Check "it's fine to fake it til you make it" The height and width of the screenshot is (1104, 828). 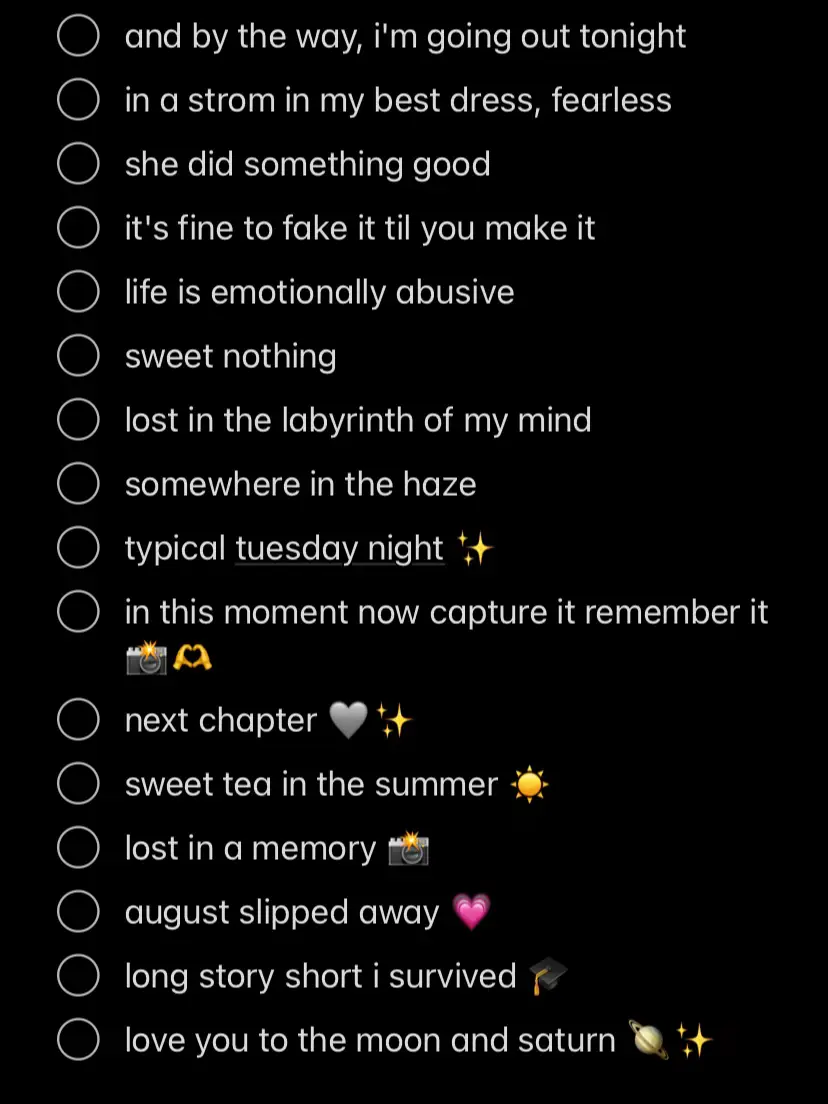pyautogui.click(x=78, y=229)
